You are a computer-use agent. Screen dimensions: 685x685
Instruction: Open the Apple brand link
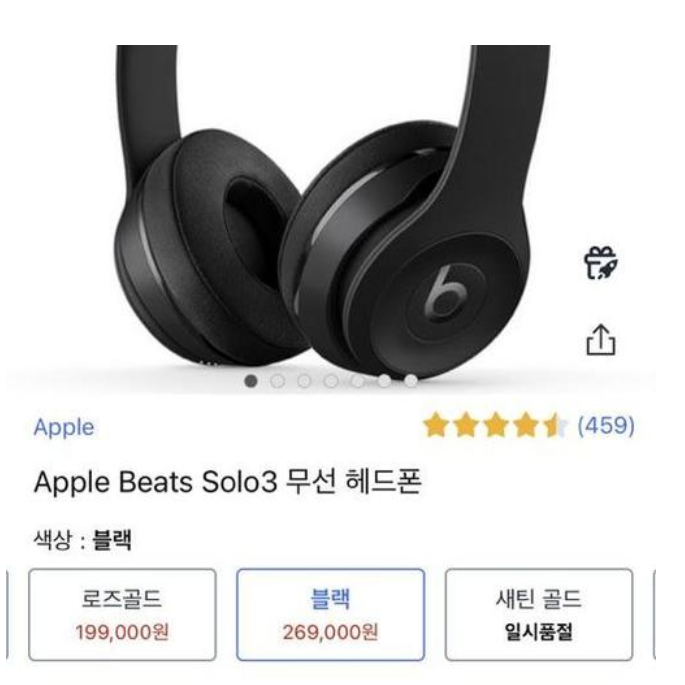point(64,427)
